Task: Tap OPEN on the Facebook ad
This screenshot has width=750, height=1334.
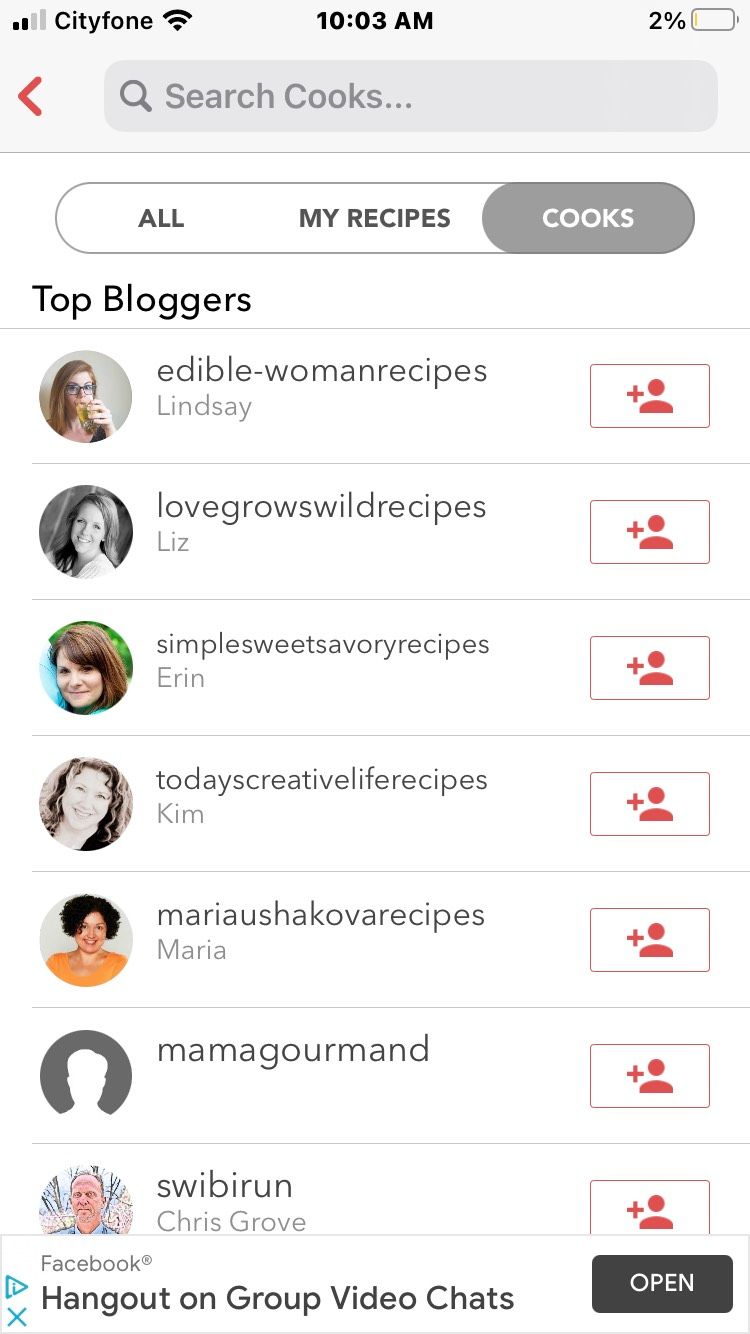Action: [661, 1283]
